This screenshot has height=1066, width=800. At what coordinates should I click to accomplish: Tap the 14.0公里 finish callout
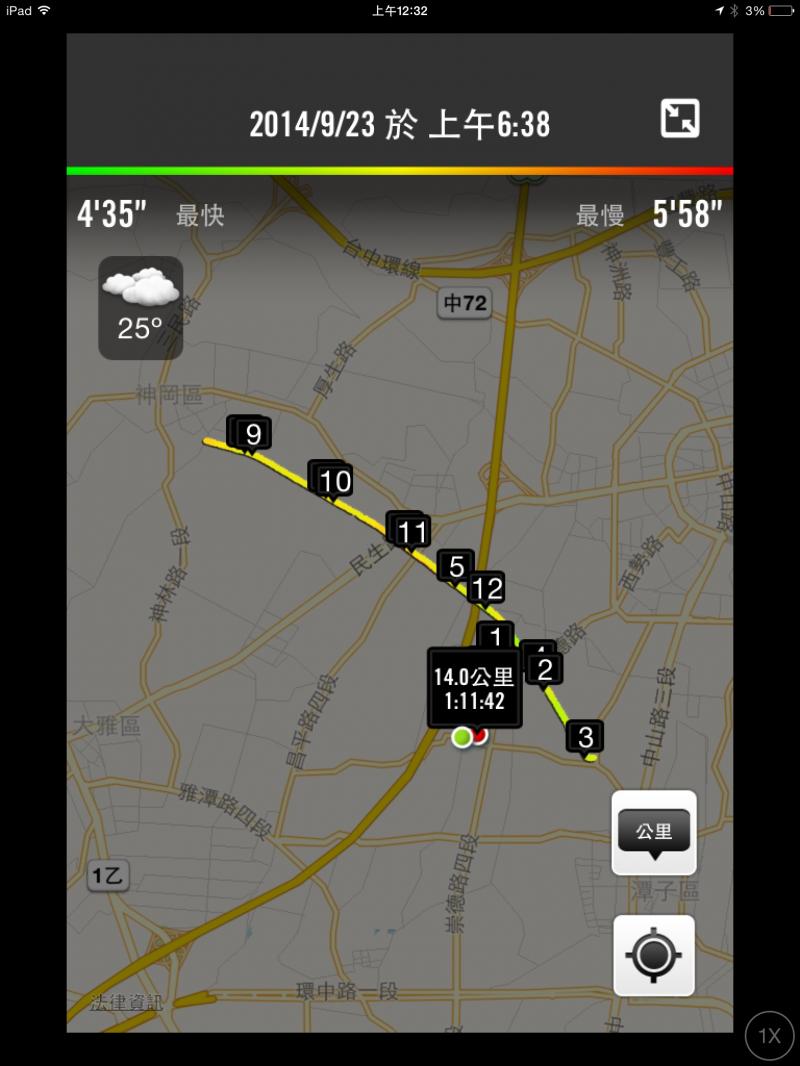(474, 688)
